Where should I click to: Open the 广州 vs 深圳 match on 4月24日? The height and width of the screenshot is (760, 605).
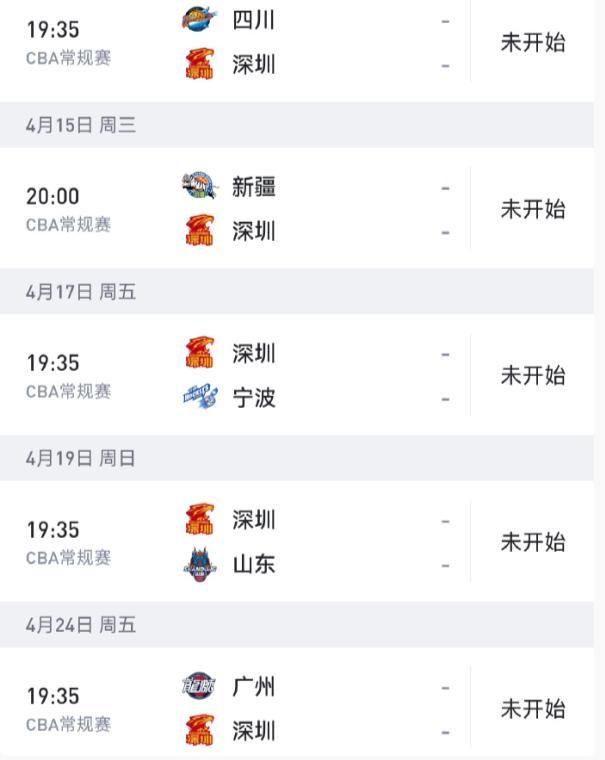click(x=300, y=709)
